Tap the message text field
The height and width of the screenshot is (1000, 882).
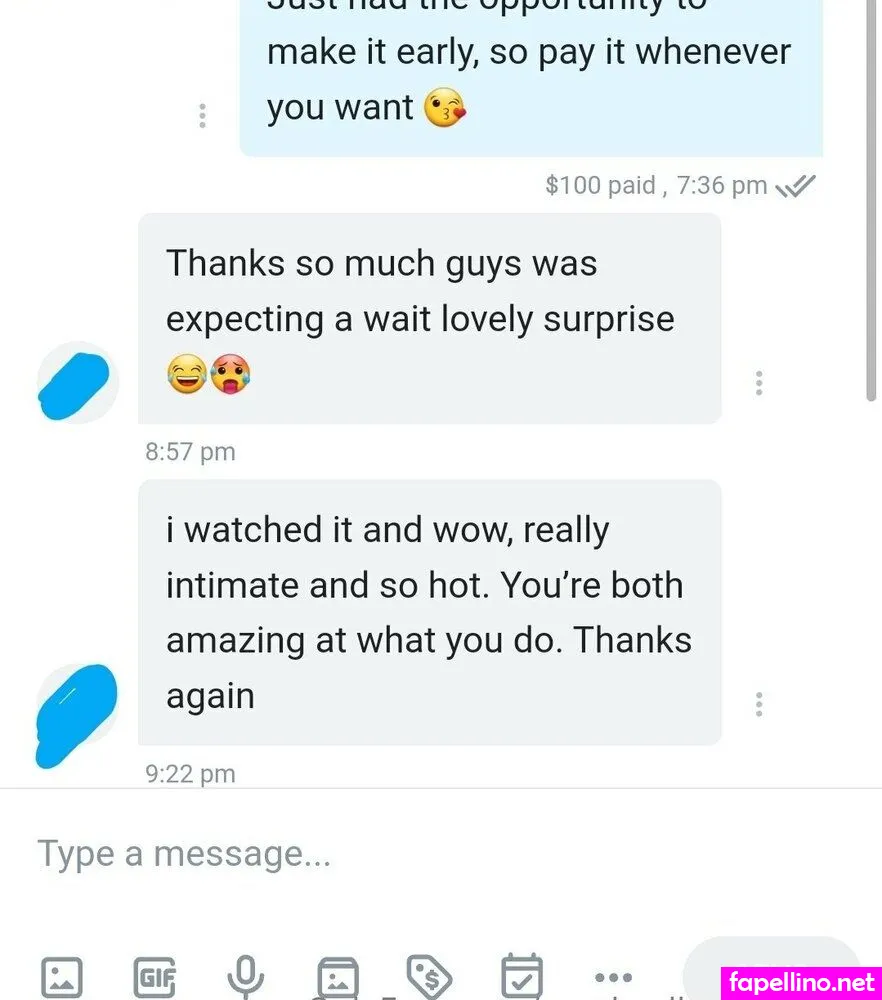click(400, 854)
